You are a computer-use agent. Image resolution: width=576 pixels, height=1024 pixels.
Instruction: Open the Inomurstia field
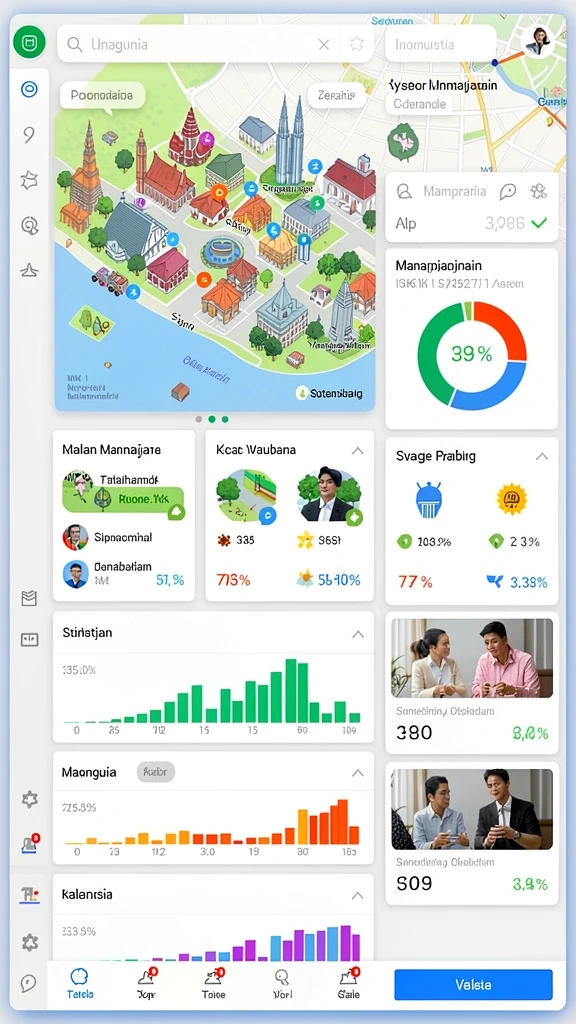[440, 44]
